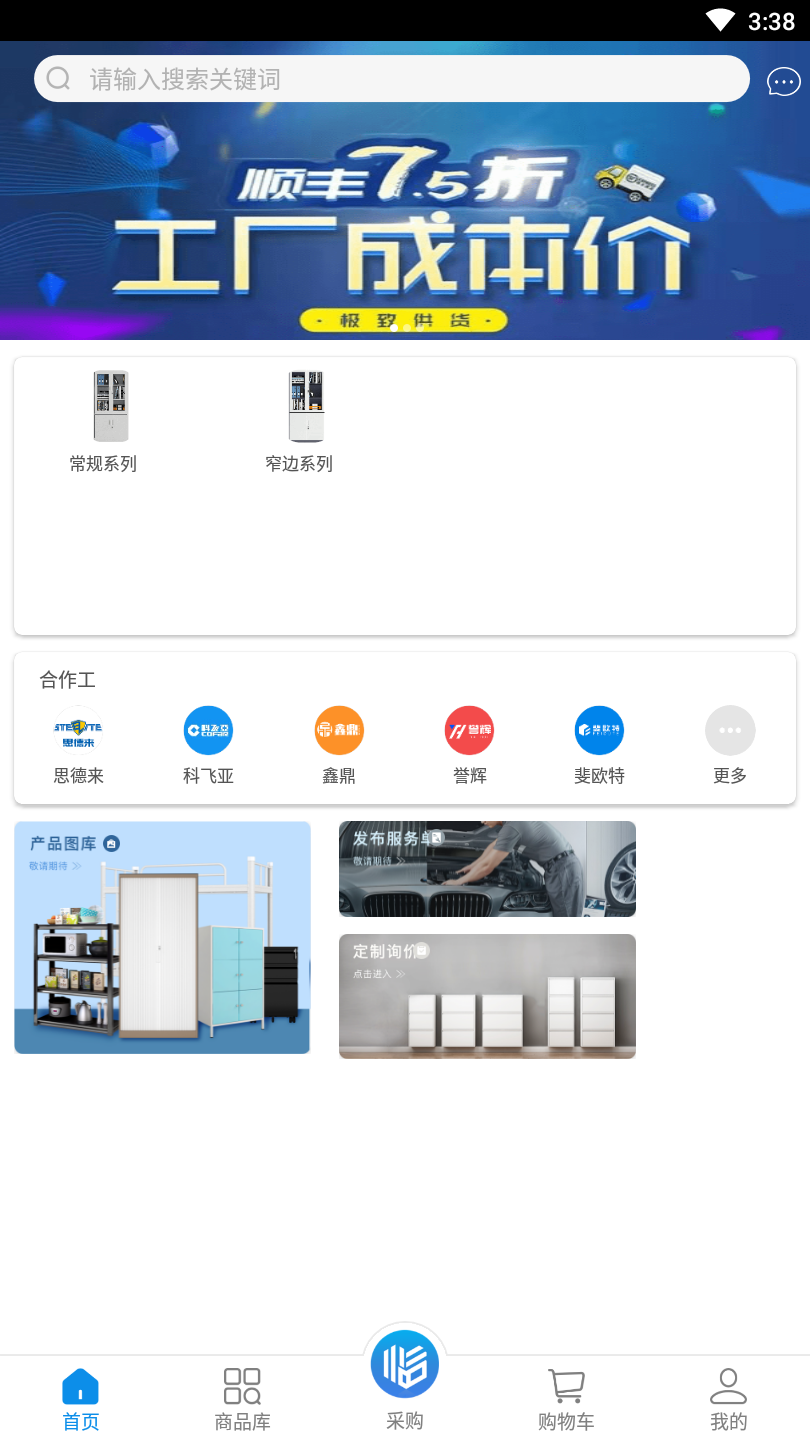Open partner factory 科飞亚
The image size is (810, 1440).
tap(208, 745)
